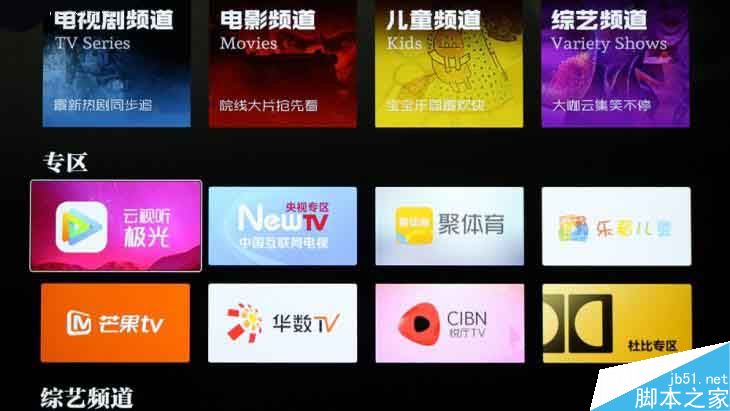Image resolution: width=730 pixels, height=411 pixels.
Task: Launch the 芒果tv tile
Action: click(x=116, y=322)
